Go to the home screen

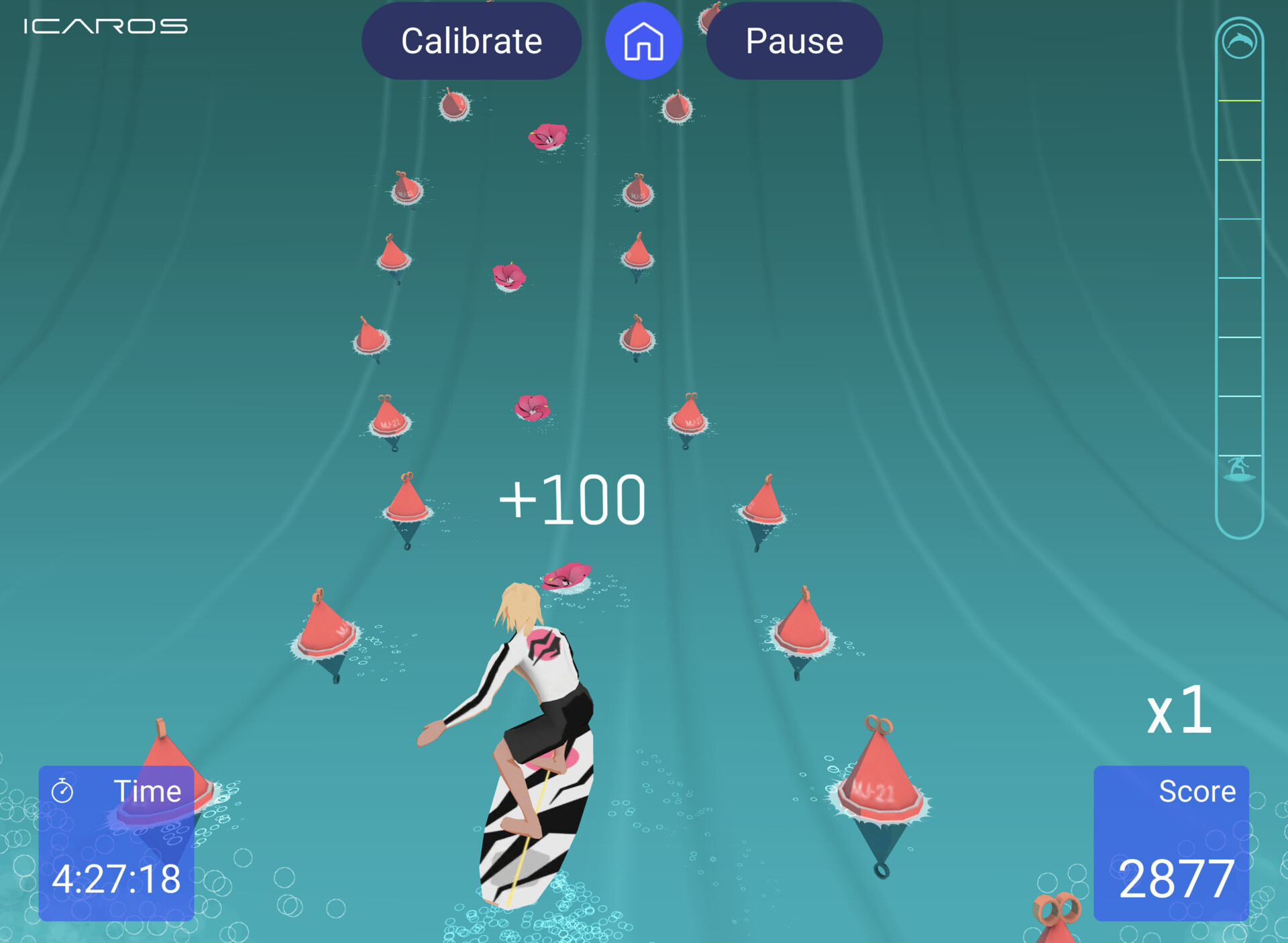(643, 42)
